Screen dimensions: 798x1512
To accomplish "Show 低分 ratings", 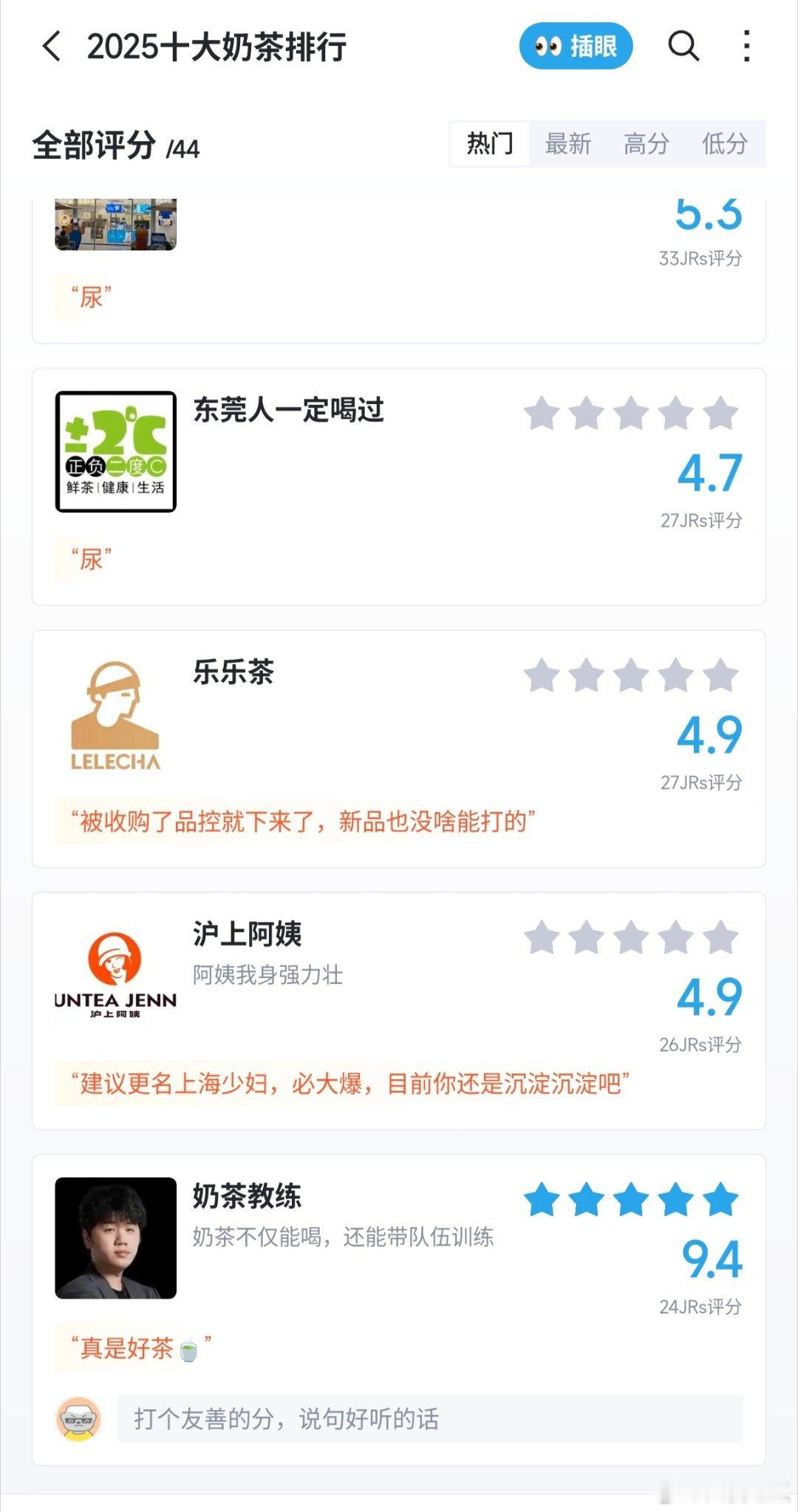I will 724,143.
